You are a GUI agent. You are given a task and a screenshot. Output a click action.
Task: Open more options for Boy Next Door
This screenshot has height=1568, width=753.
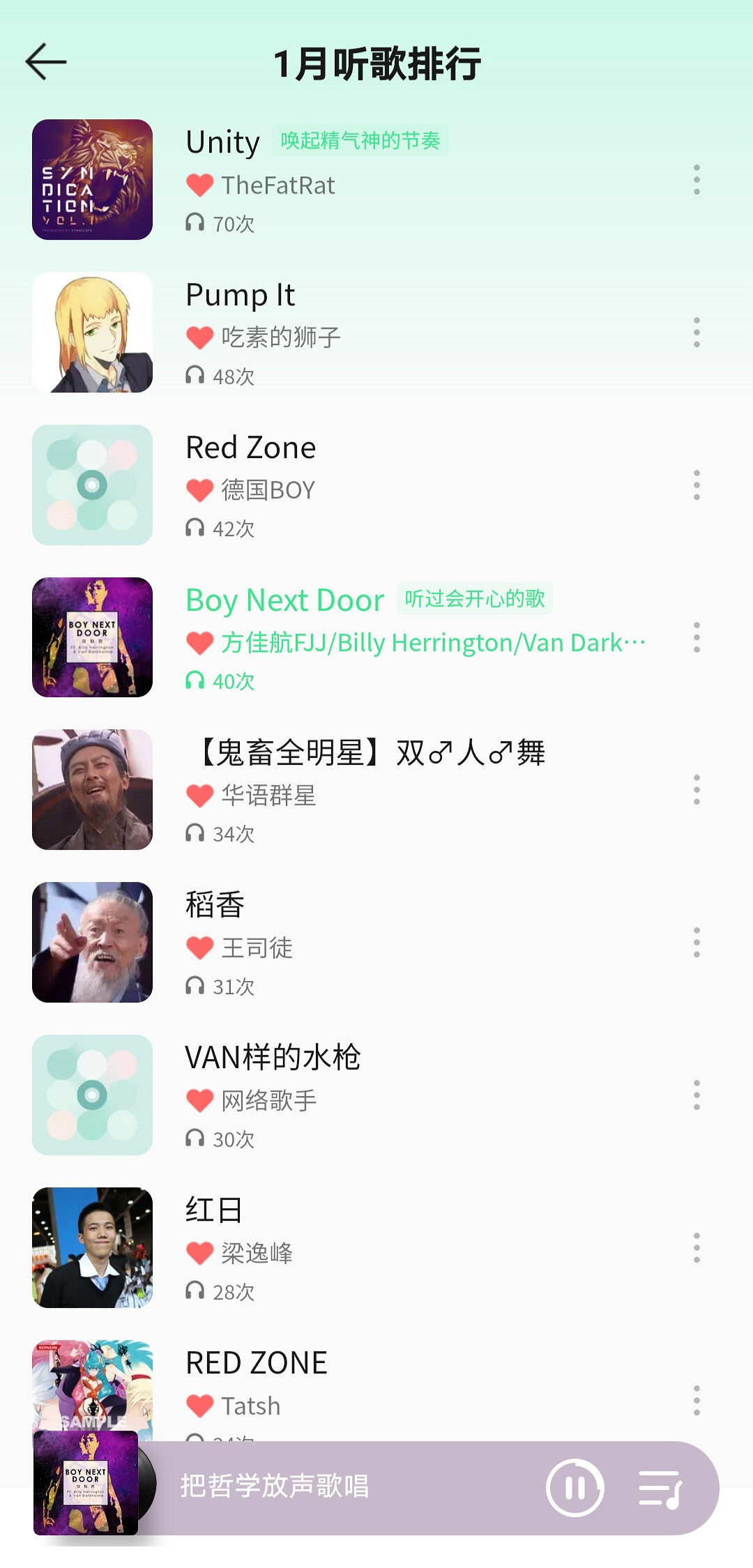click(696, 637)
